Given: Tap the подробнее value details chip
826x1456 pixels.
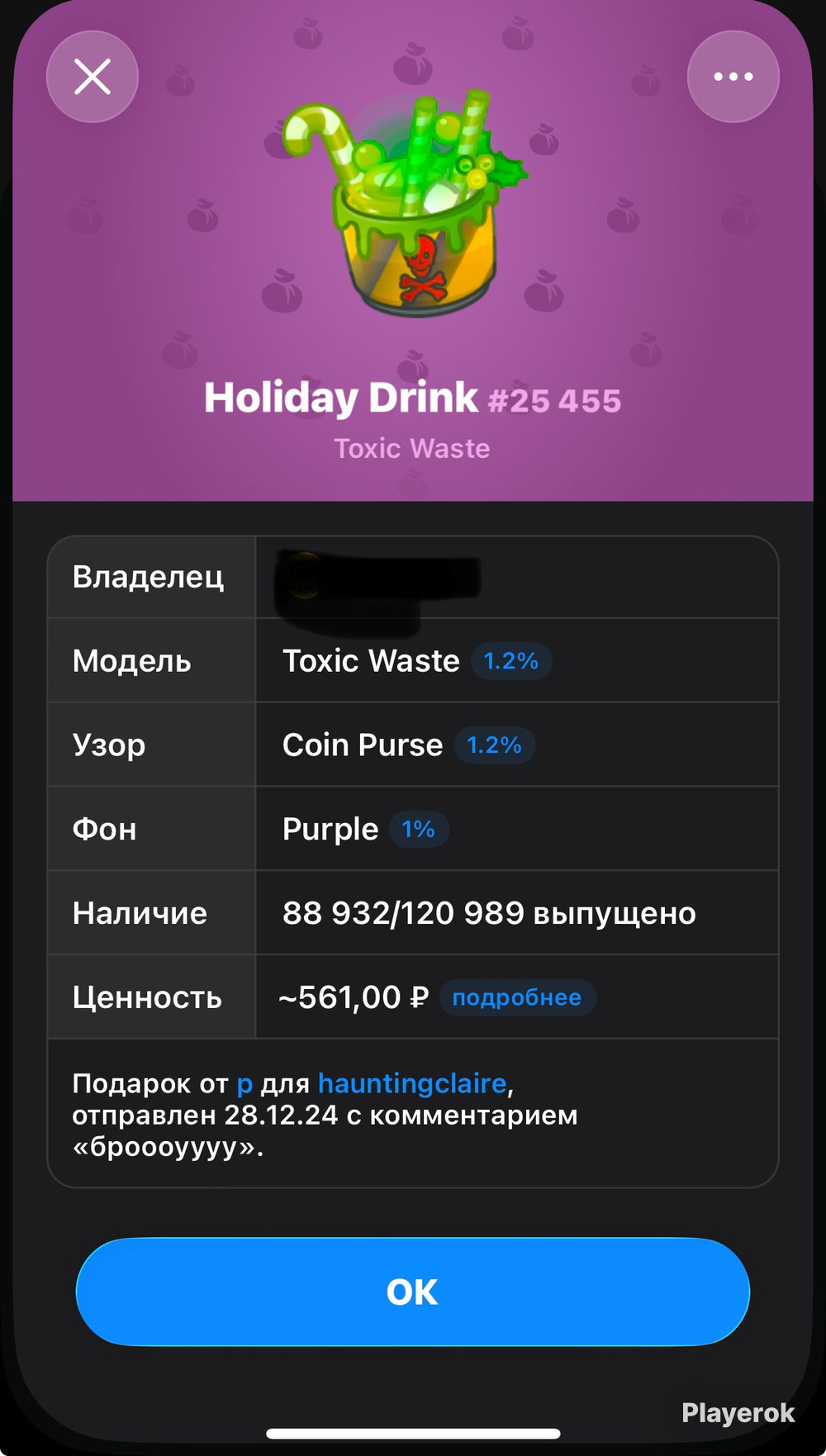Looking at the screenshot, I should (517, 997).
